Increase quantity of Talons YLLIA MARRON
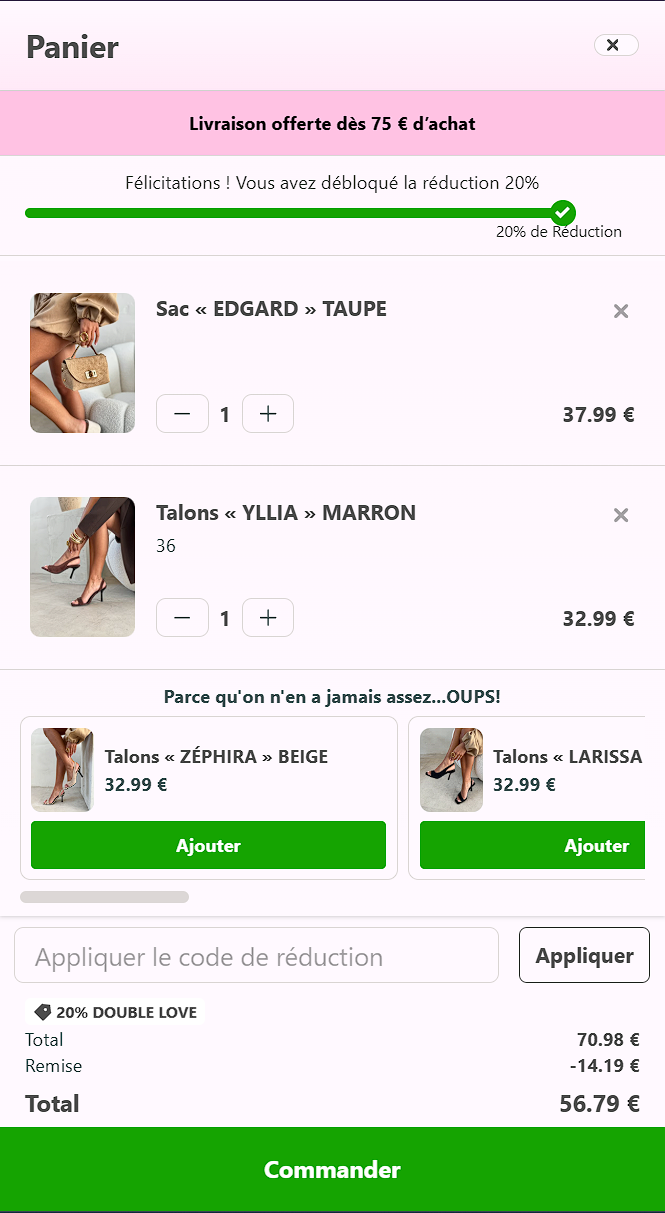Screen dimensions: 665x1213 point(268,618)
